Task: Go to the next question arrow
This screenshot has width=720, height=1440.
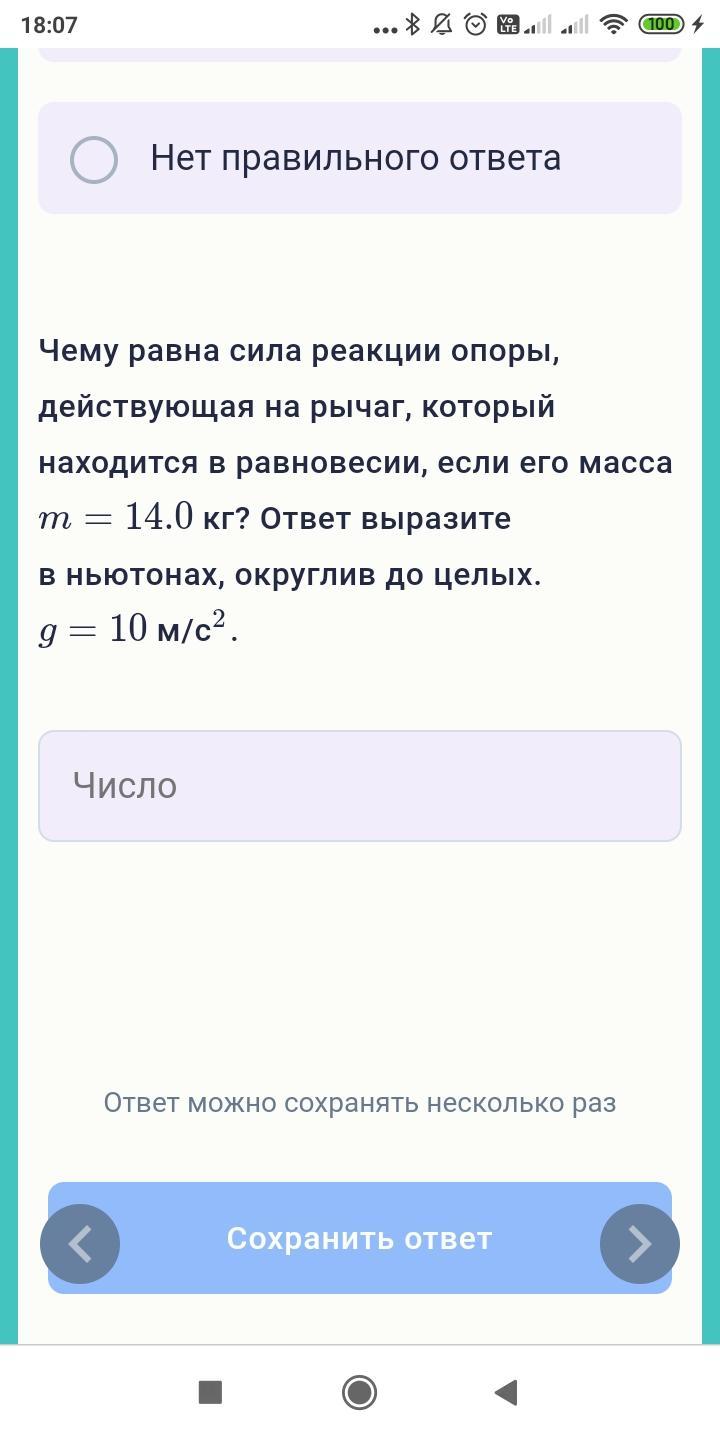Action: [640, 1244]
